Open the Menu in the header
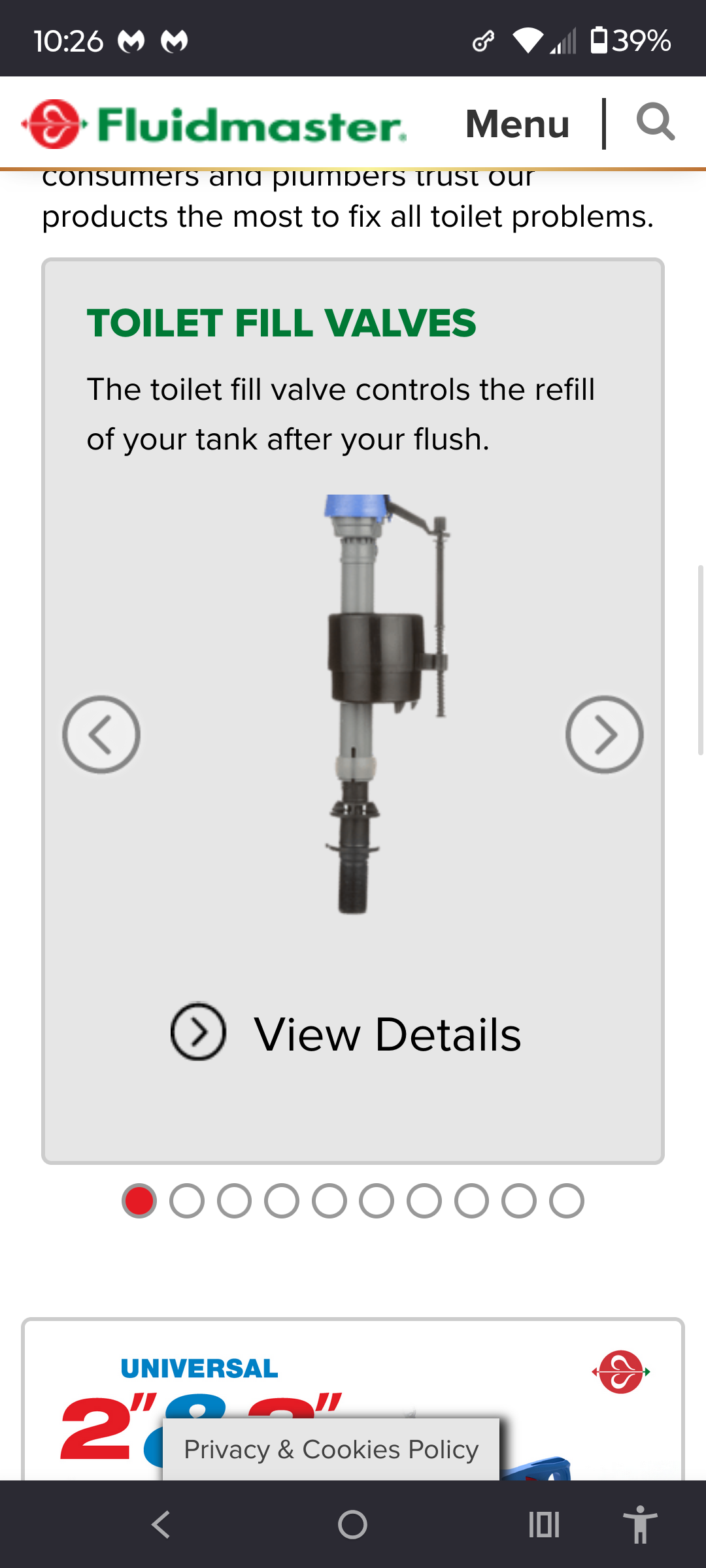This screenshot has width=706, height=1568. (517, 123)
